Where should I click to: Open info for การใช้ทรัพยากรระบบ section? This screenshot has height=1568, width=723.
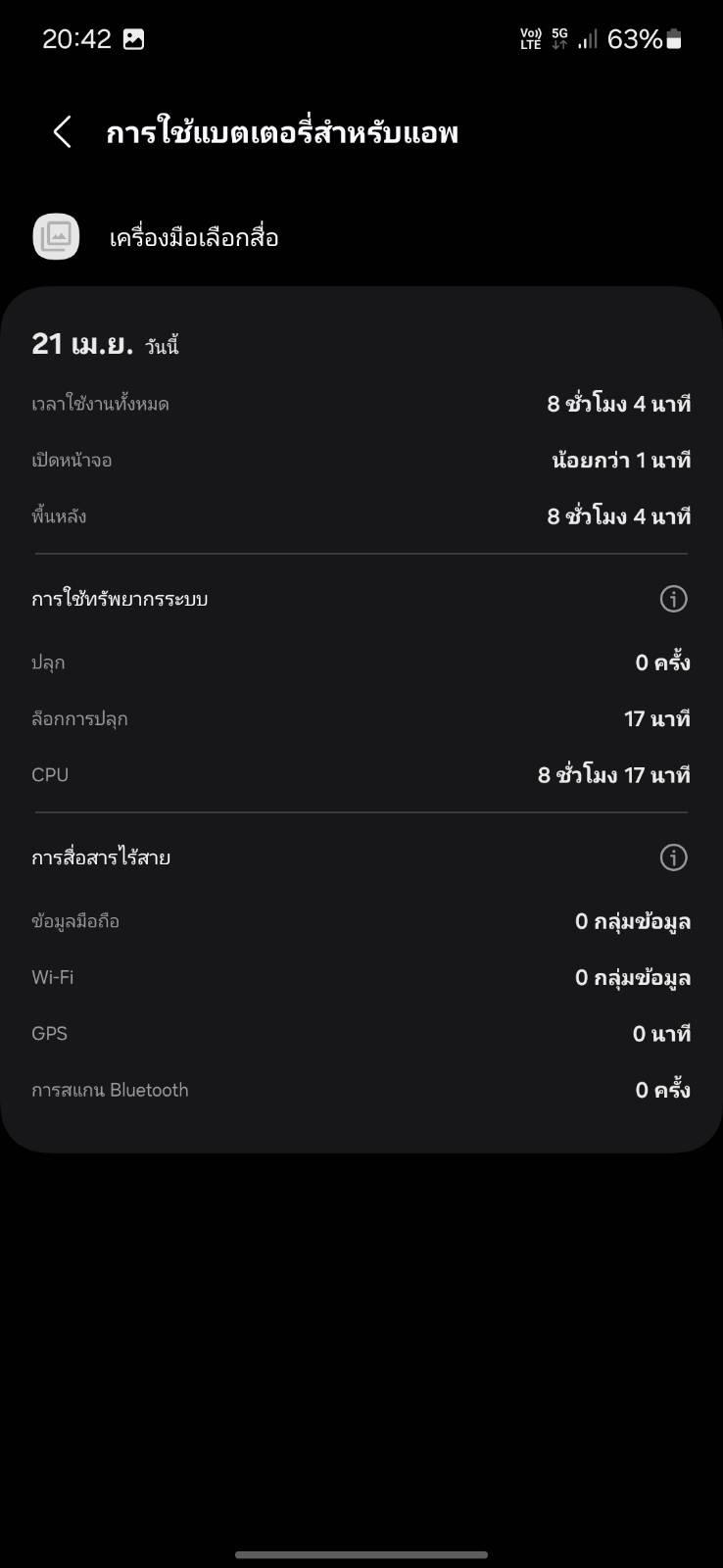[673, 599]
